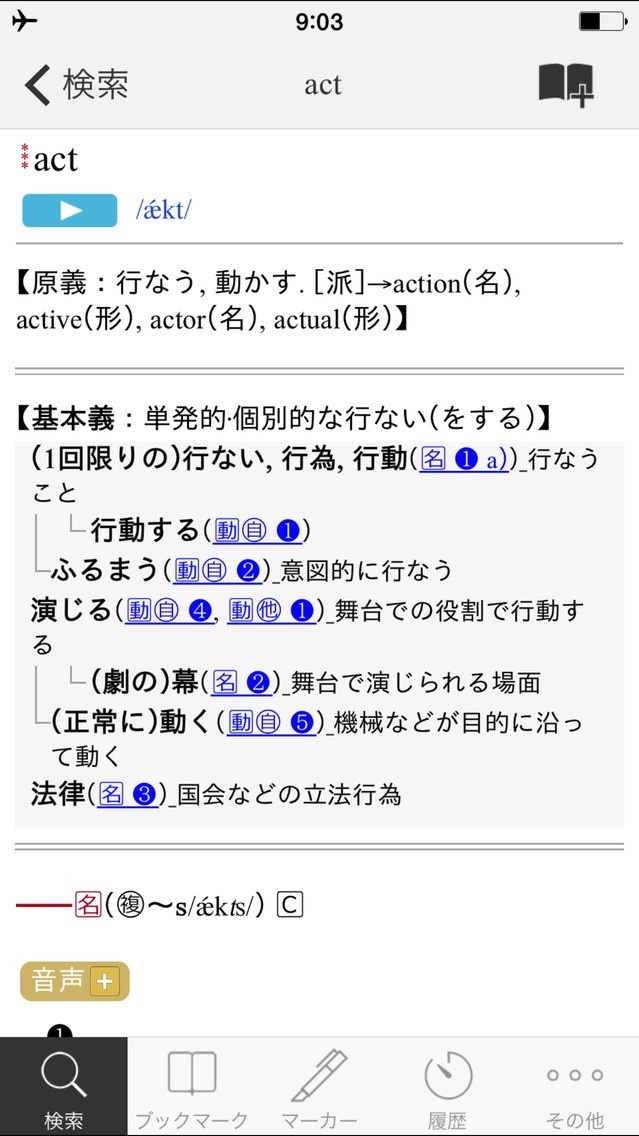Switch to the マーカー tab

pyautogui.click(x=319, y=1087)
